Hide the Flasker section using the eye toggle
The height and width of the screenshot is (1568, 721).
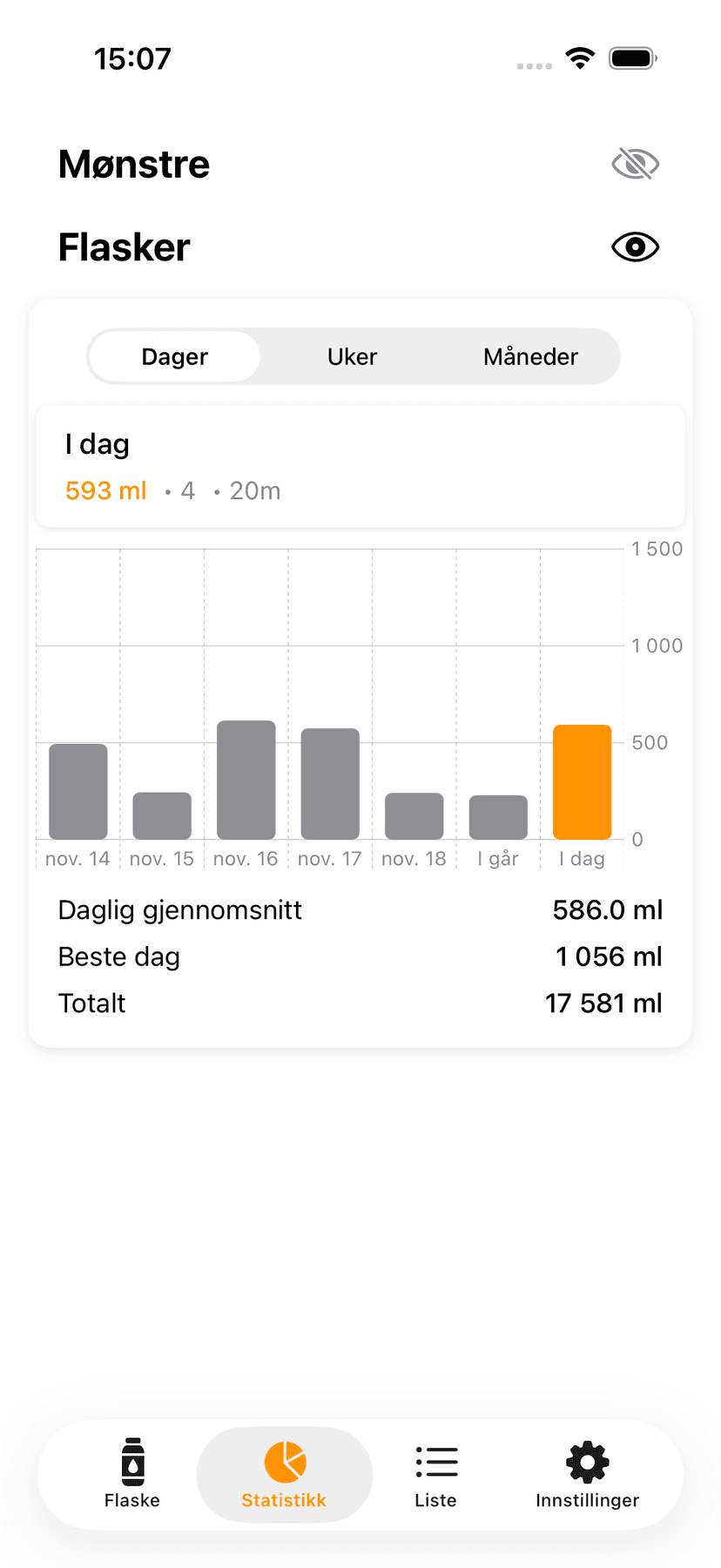(x=635, y=247)
